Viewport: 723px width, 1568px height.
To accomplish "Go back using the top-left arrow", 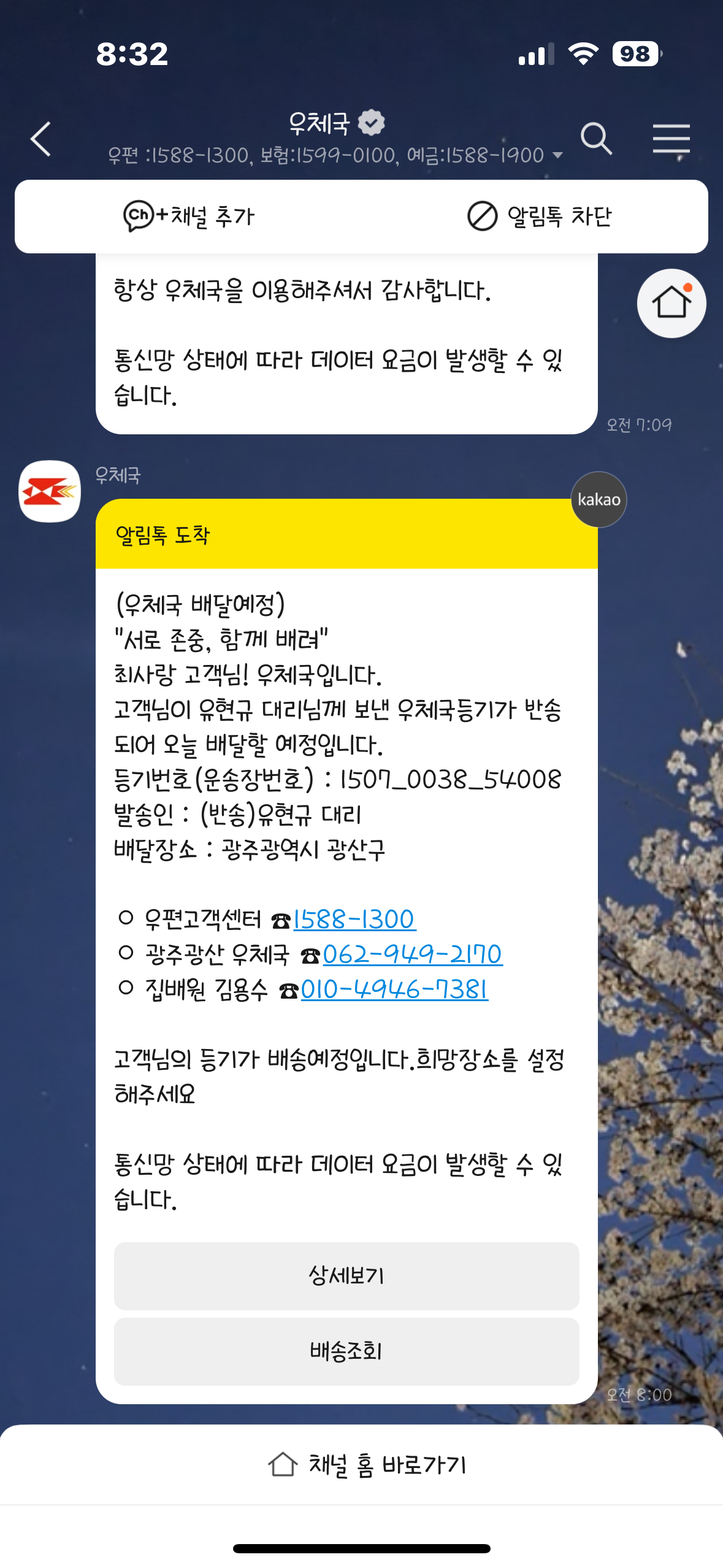I will click(40, 139).
